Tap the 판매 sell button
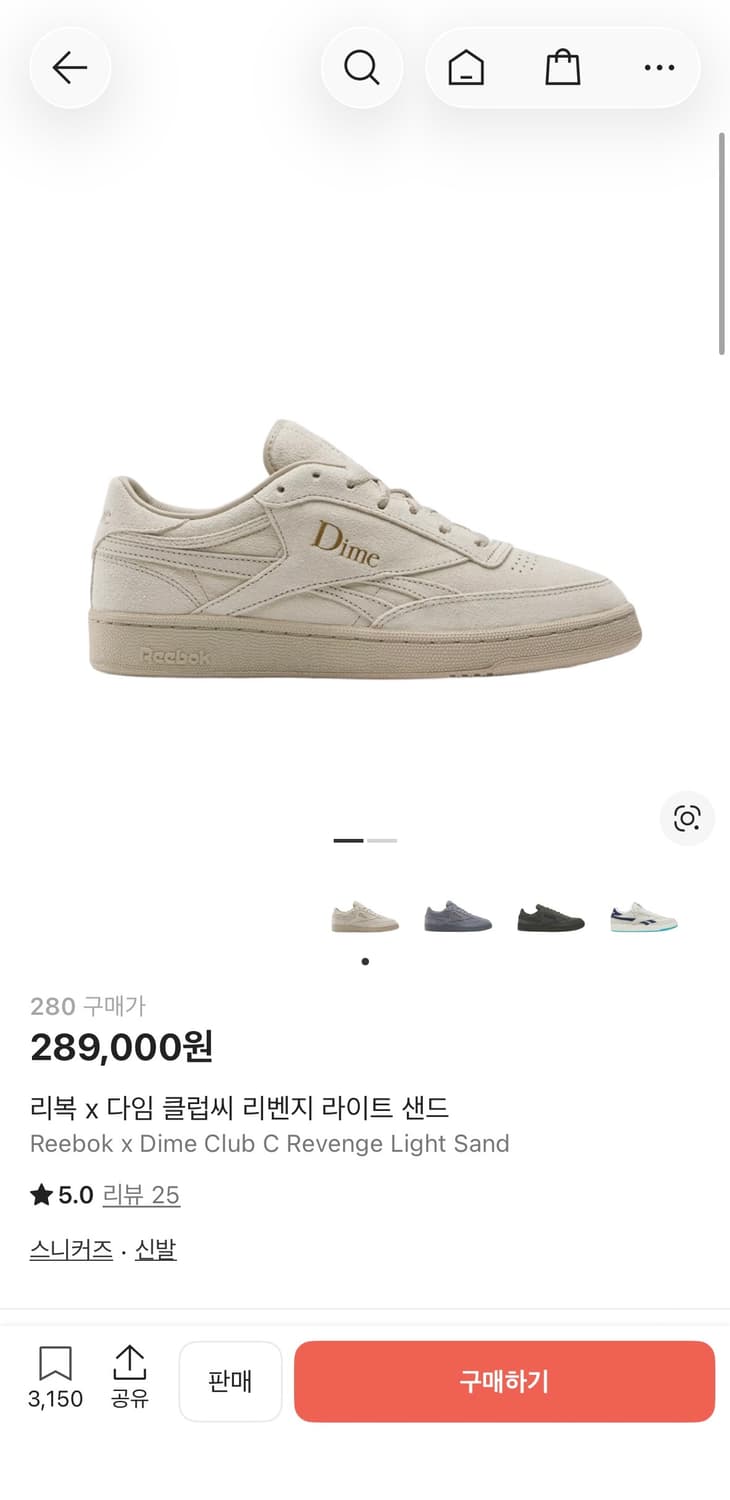Screen dimensions: 730x1500 (231, 1382)
